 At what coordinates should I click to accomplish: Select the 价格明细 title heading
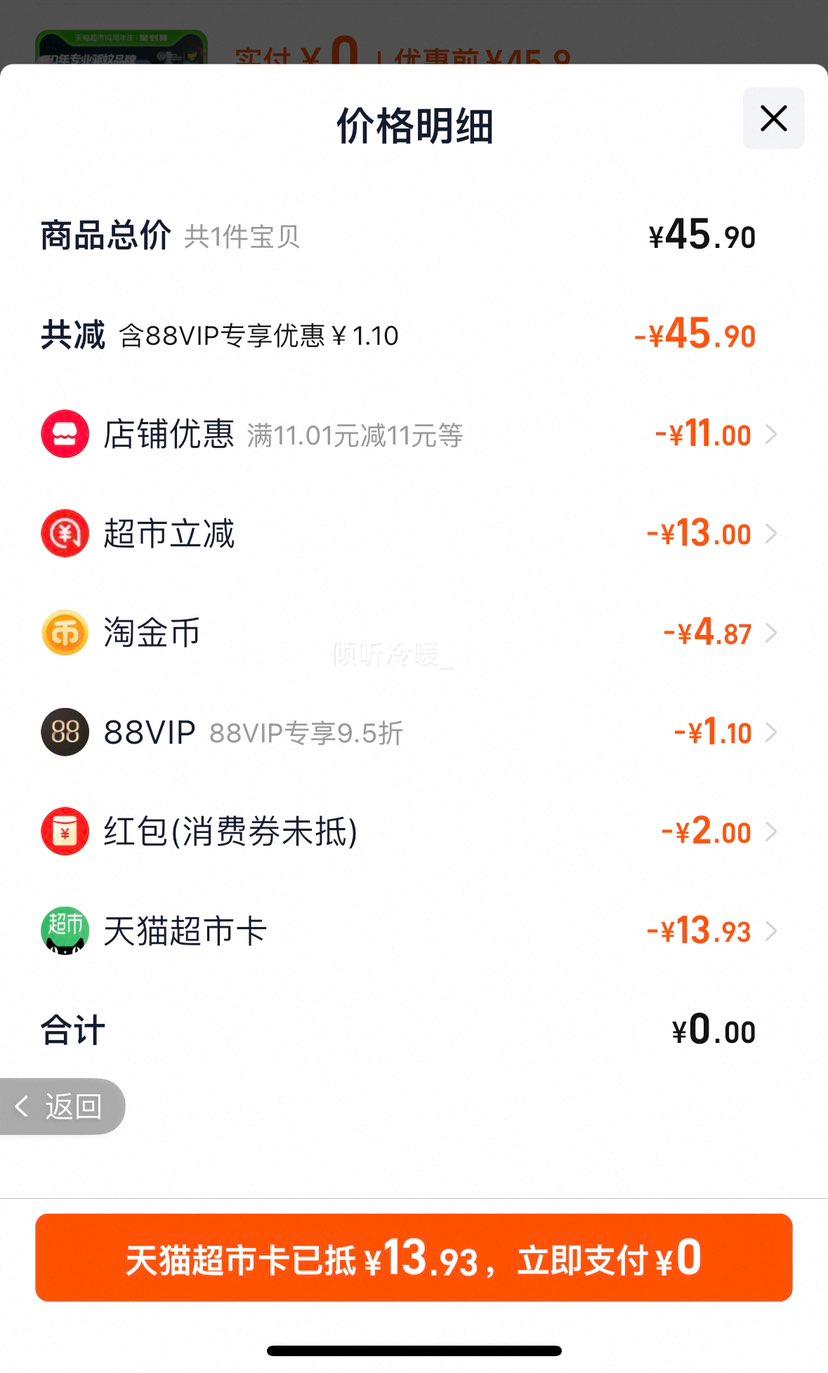(413, 123)
